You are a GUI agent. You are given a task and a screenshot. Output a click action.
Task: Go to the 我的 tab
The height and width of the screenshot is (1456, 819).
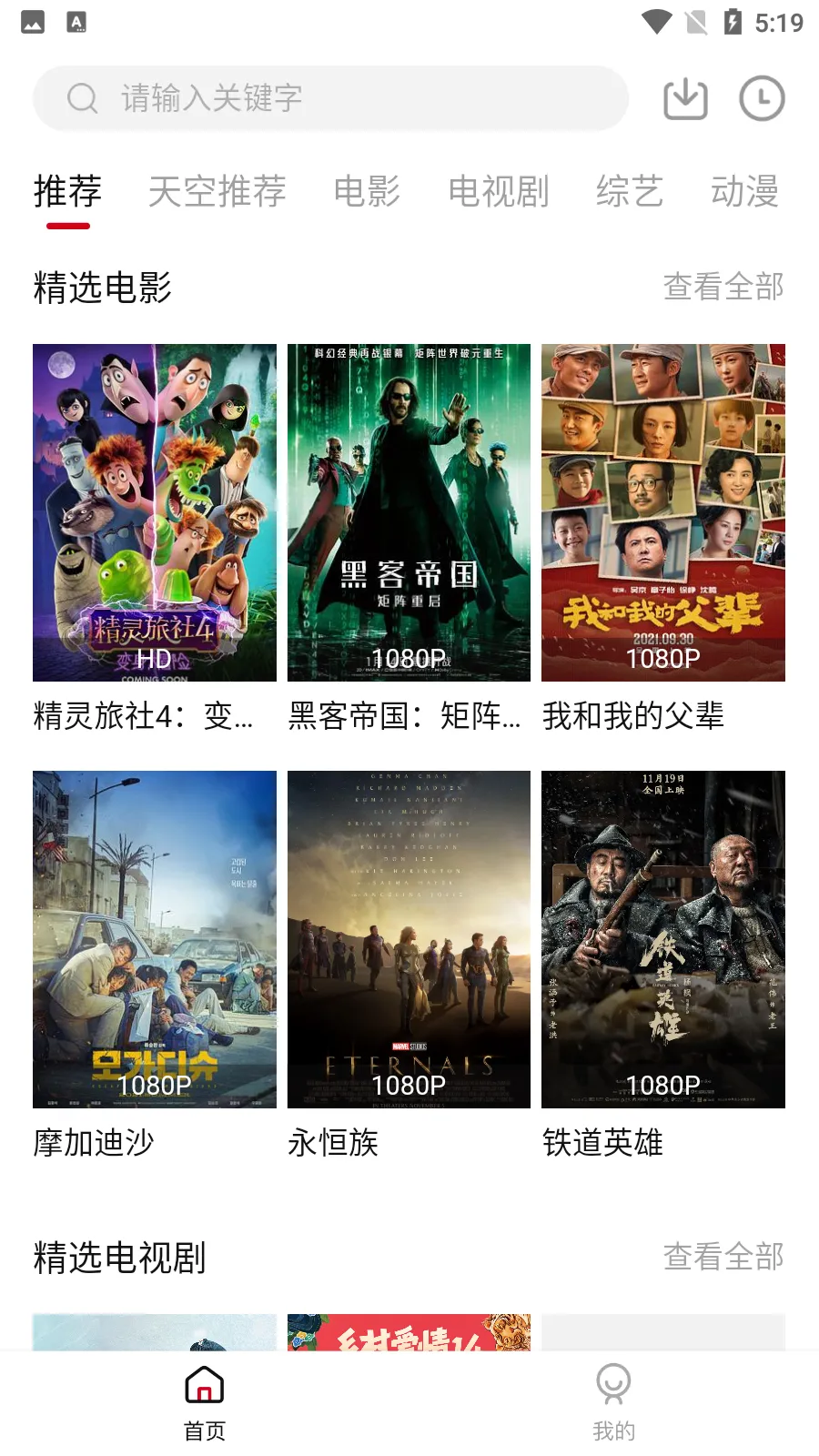[613, 1403]
